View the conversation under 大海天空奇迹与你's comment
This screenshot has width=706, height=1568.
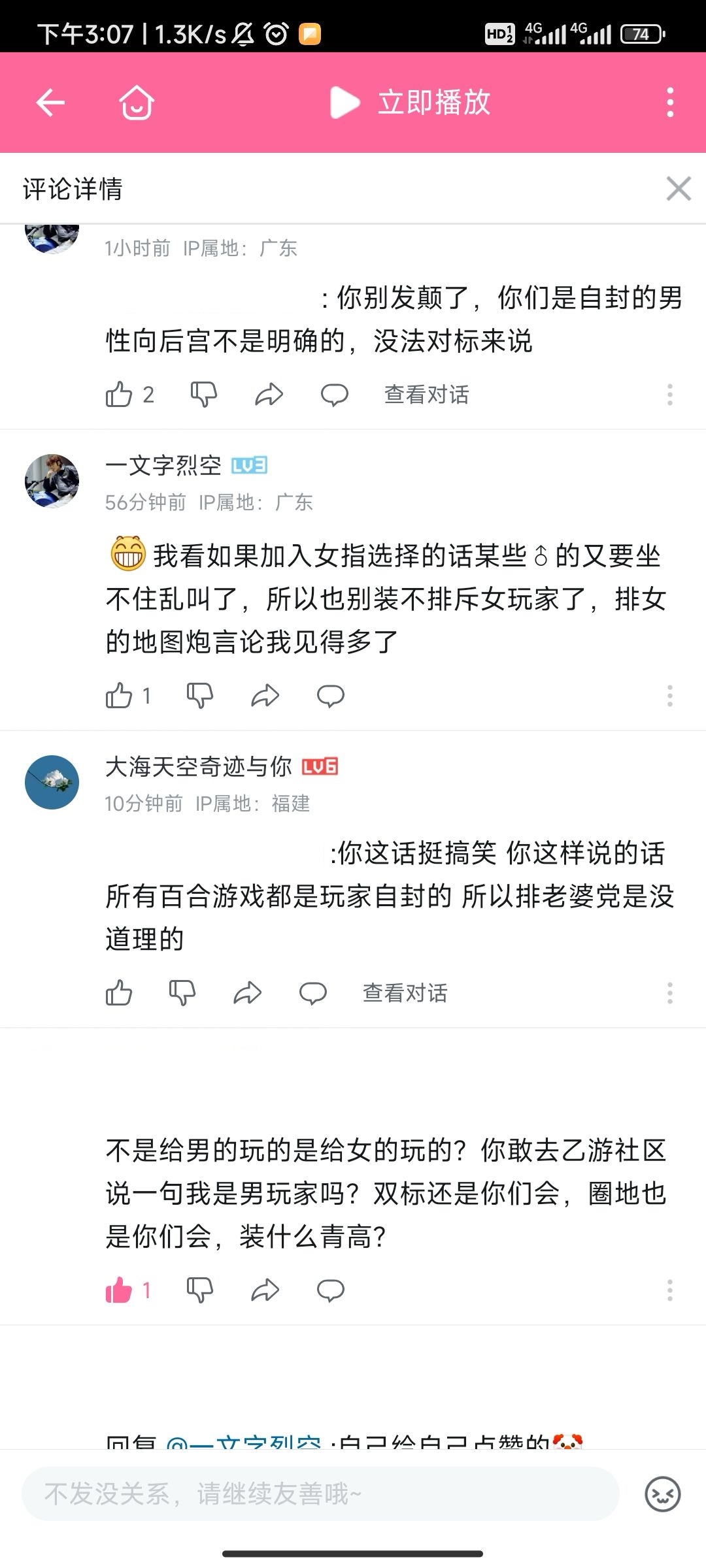(405, 993)
